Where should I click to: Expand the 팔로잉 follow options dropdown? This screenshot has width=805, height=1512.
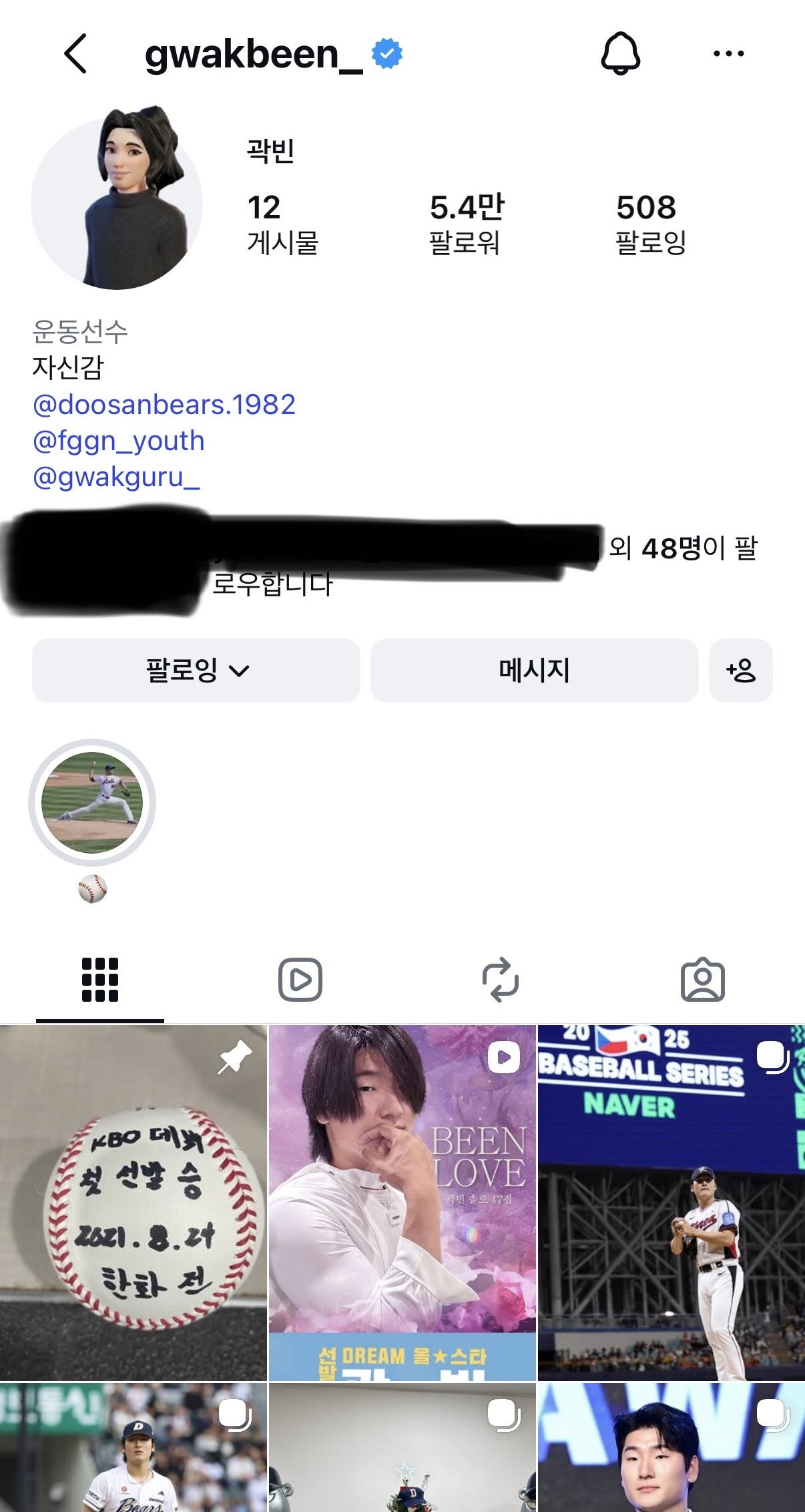click(196, 670)
